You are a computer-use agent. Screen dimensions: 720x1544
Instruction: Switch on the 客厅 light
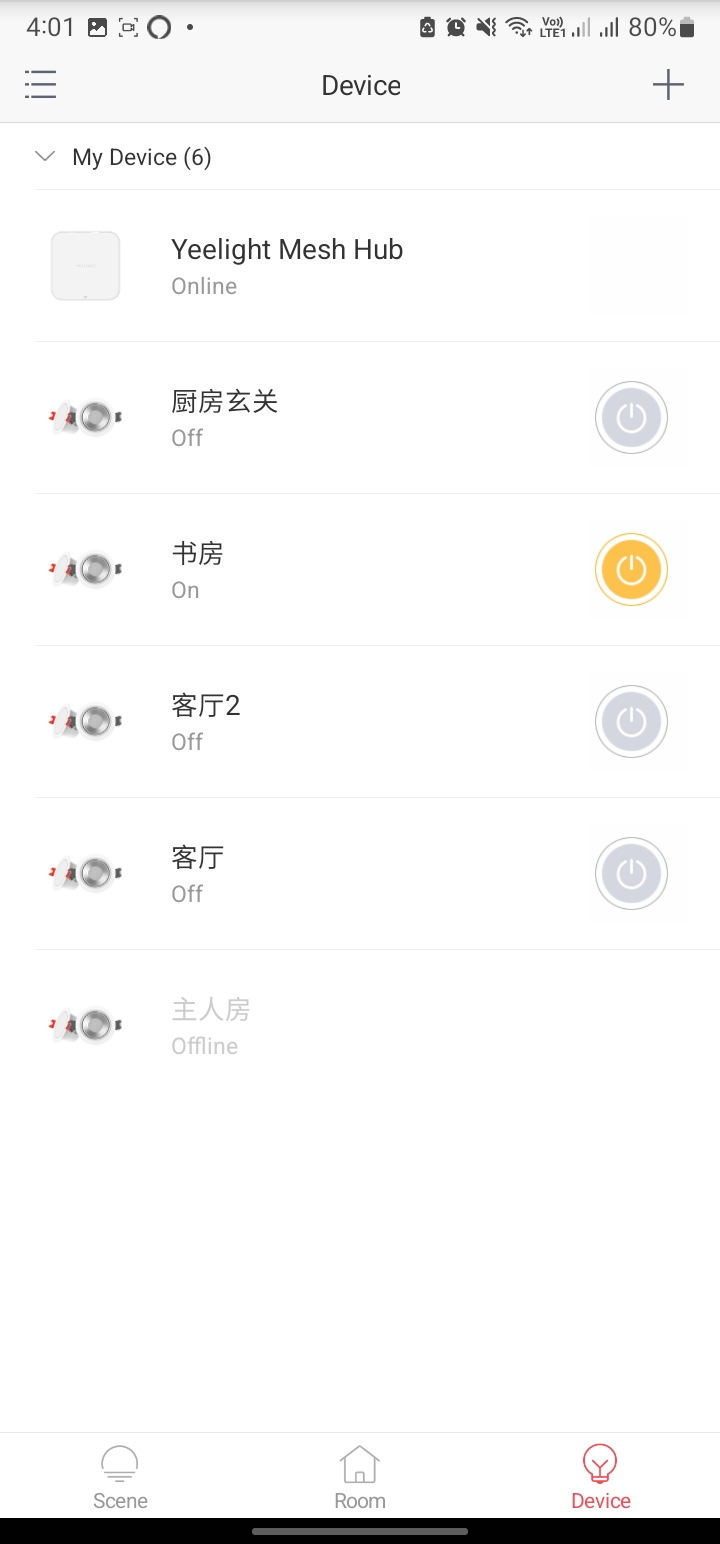[x=631, y=874]
